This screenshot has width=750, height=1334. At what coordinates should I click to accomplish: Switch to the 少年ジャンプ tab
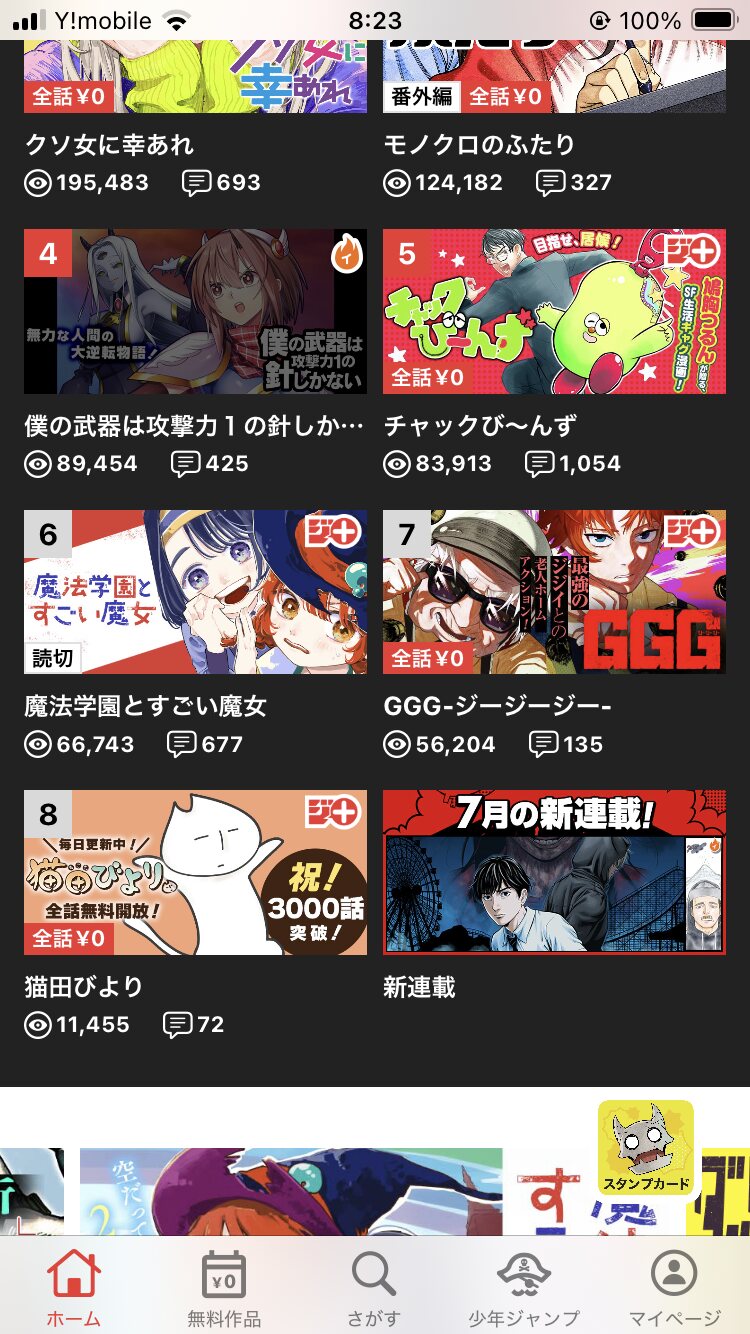524,1288
